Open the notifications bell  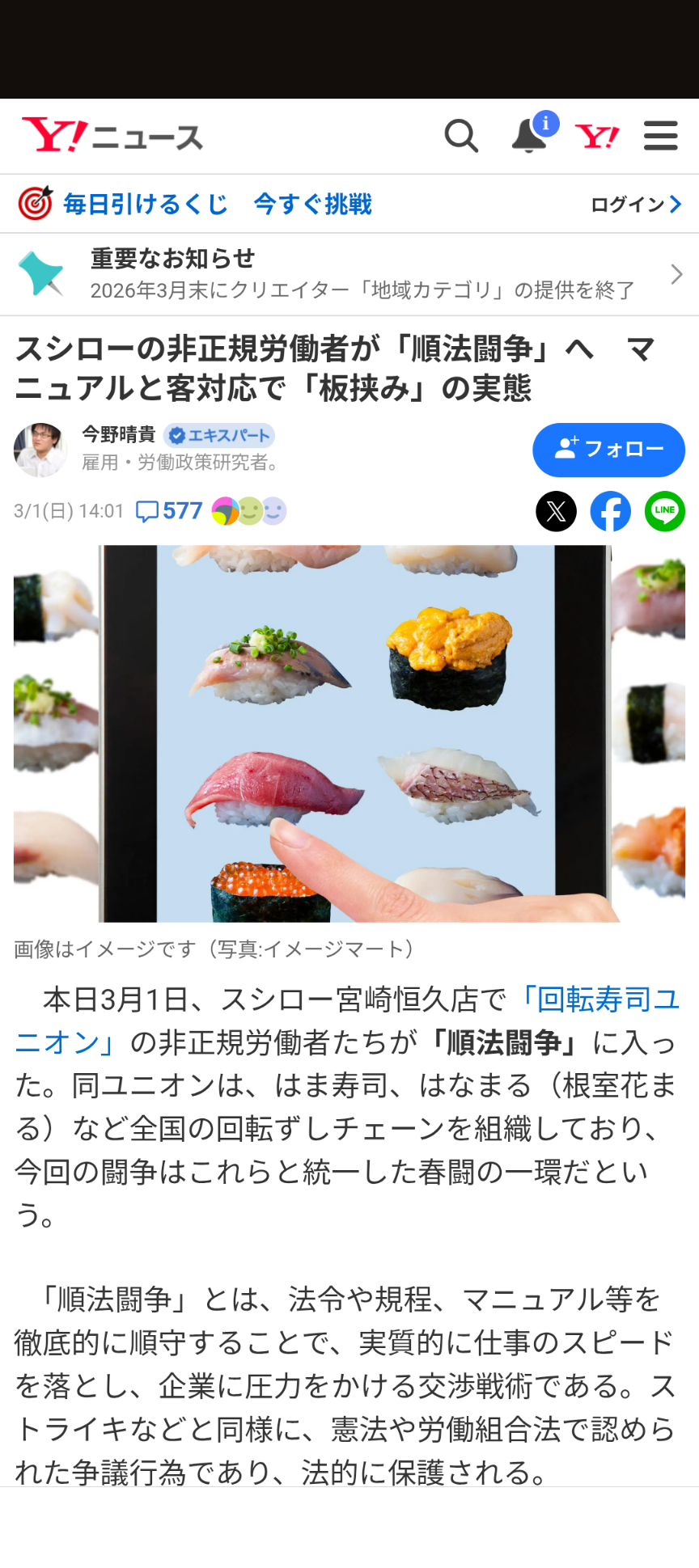pos(530,136)
